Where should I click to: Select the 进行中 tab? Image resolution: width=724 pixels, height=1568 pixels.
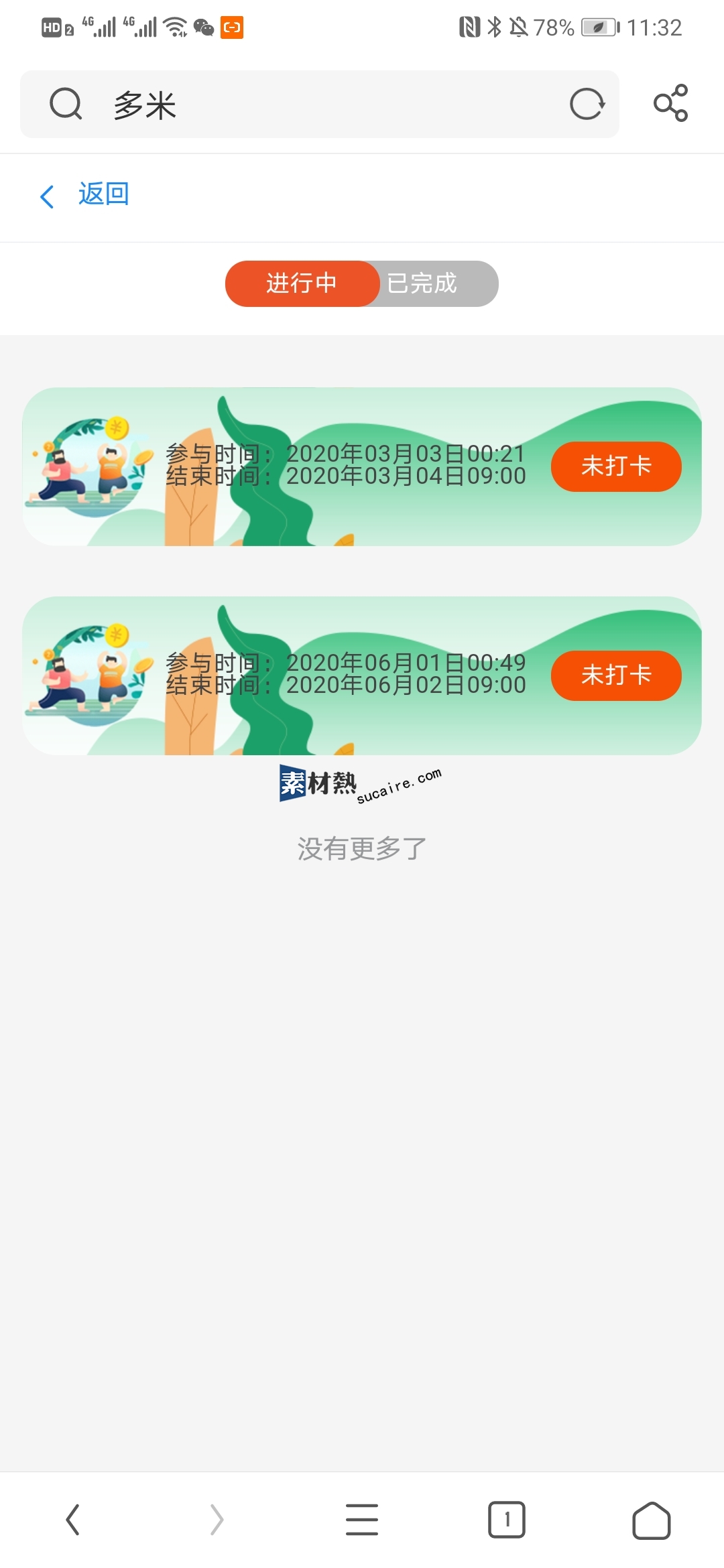pos(302,283)
